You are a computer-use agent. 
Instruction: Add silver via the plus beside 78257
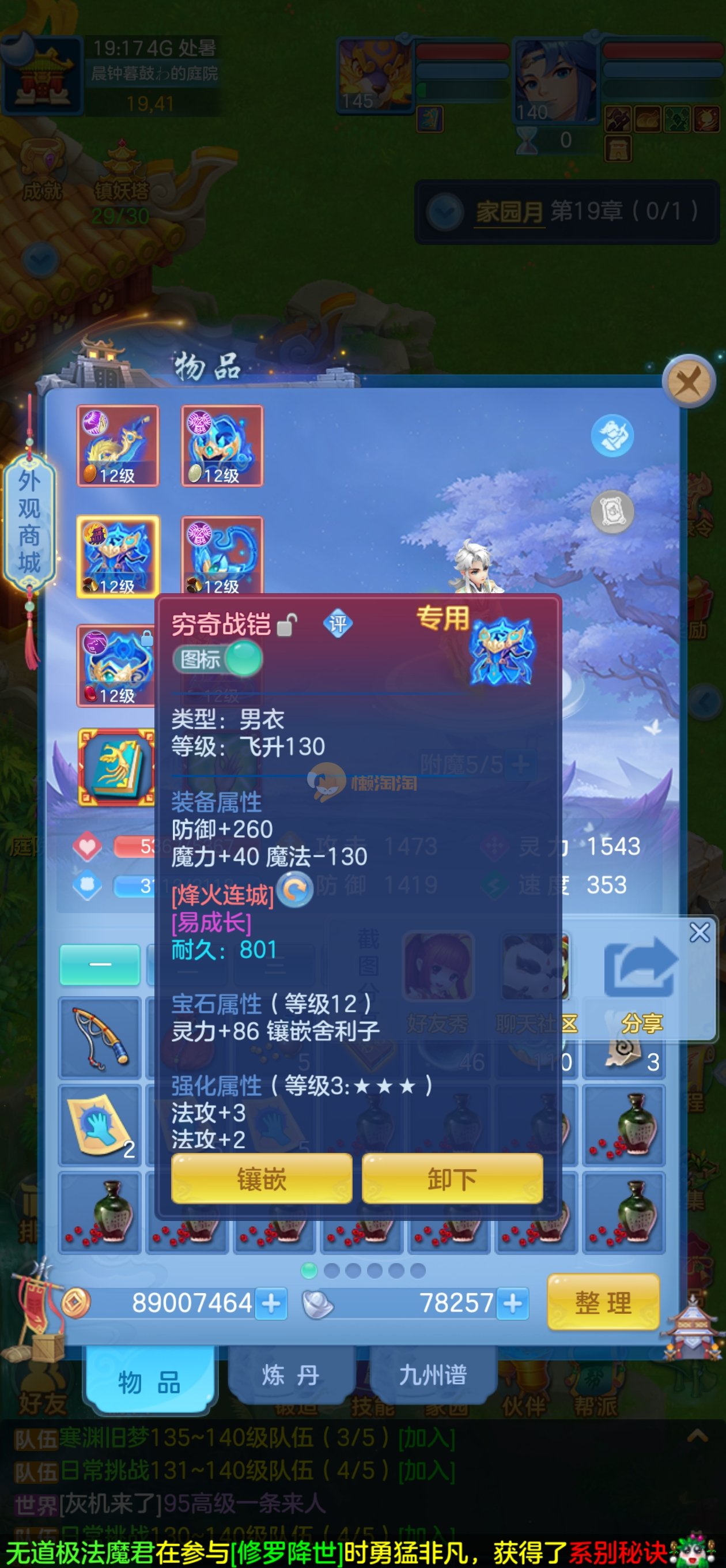click(512, 1303)
